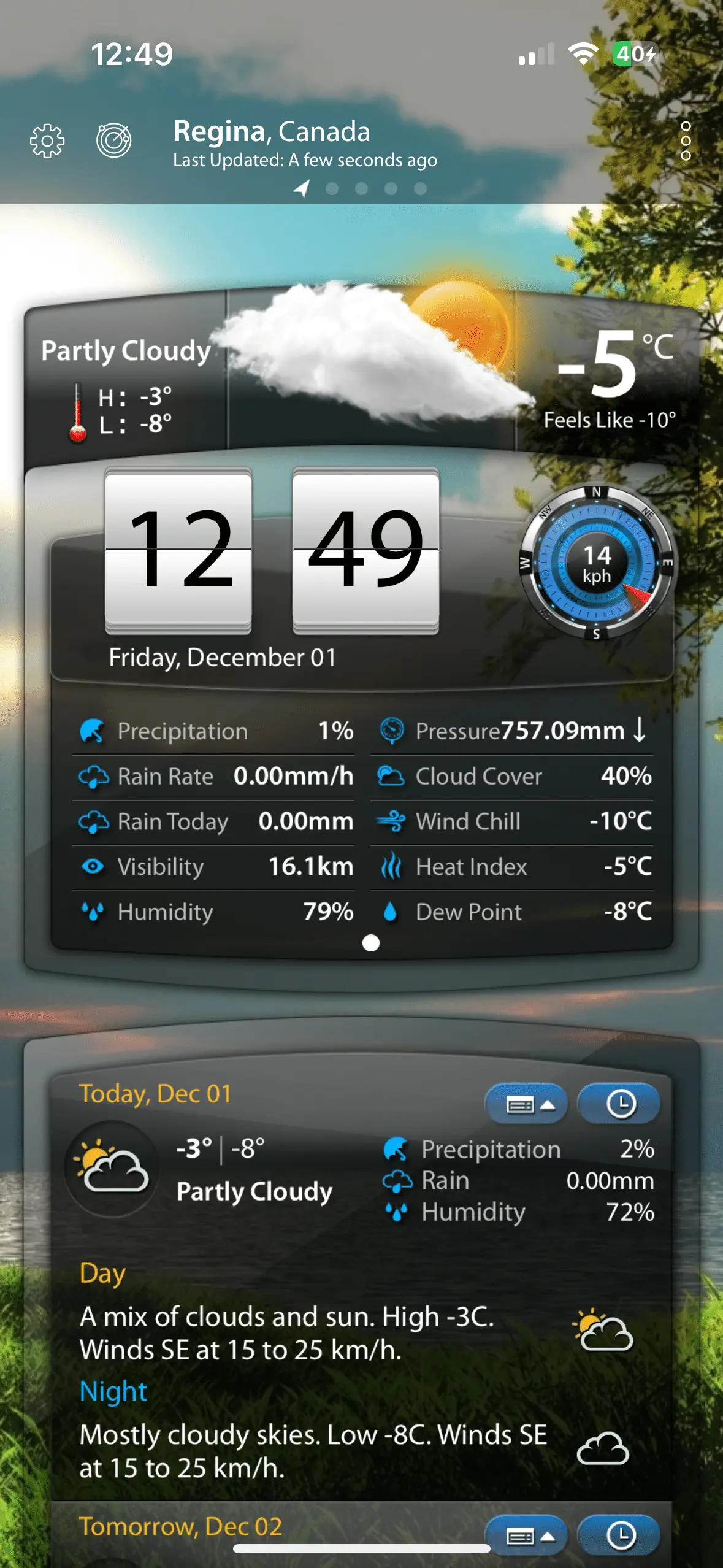Open the three-dot overflow menu
The width and height of the screenshot is (723, 1568).
[686, 141]
